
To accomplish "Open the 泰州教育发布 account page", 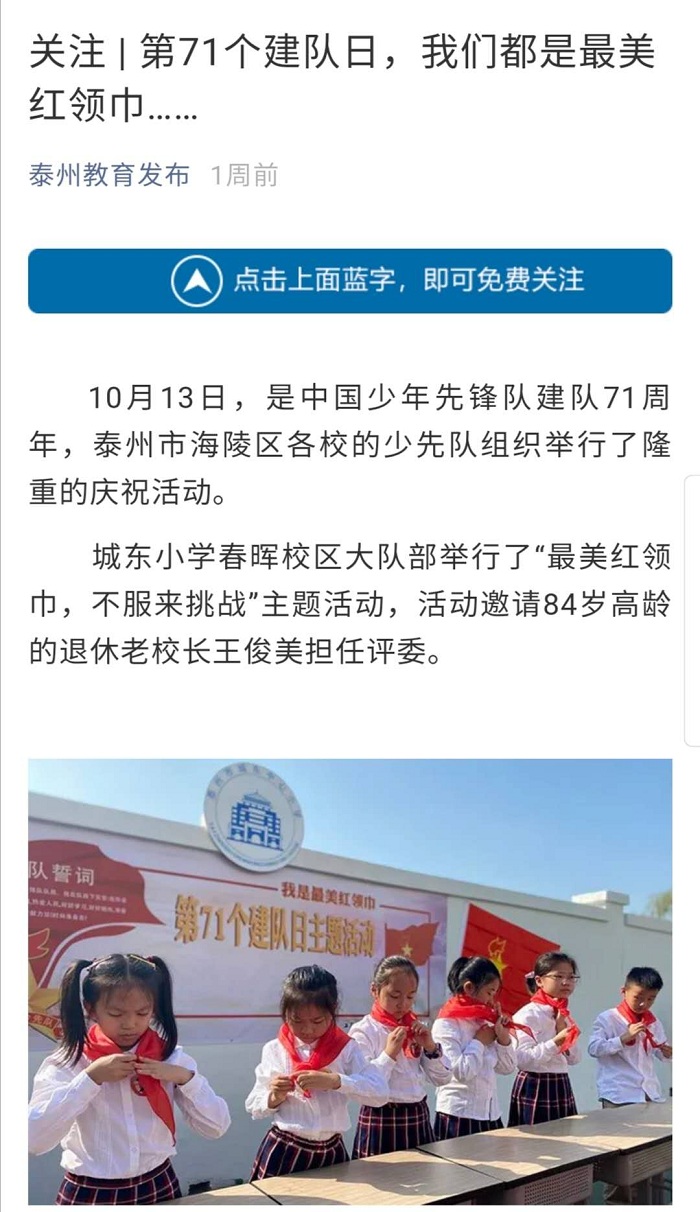I will click(x=109, y=175).
